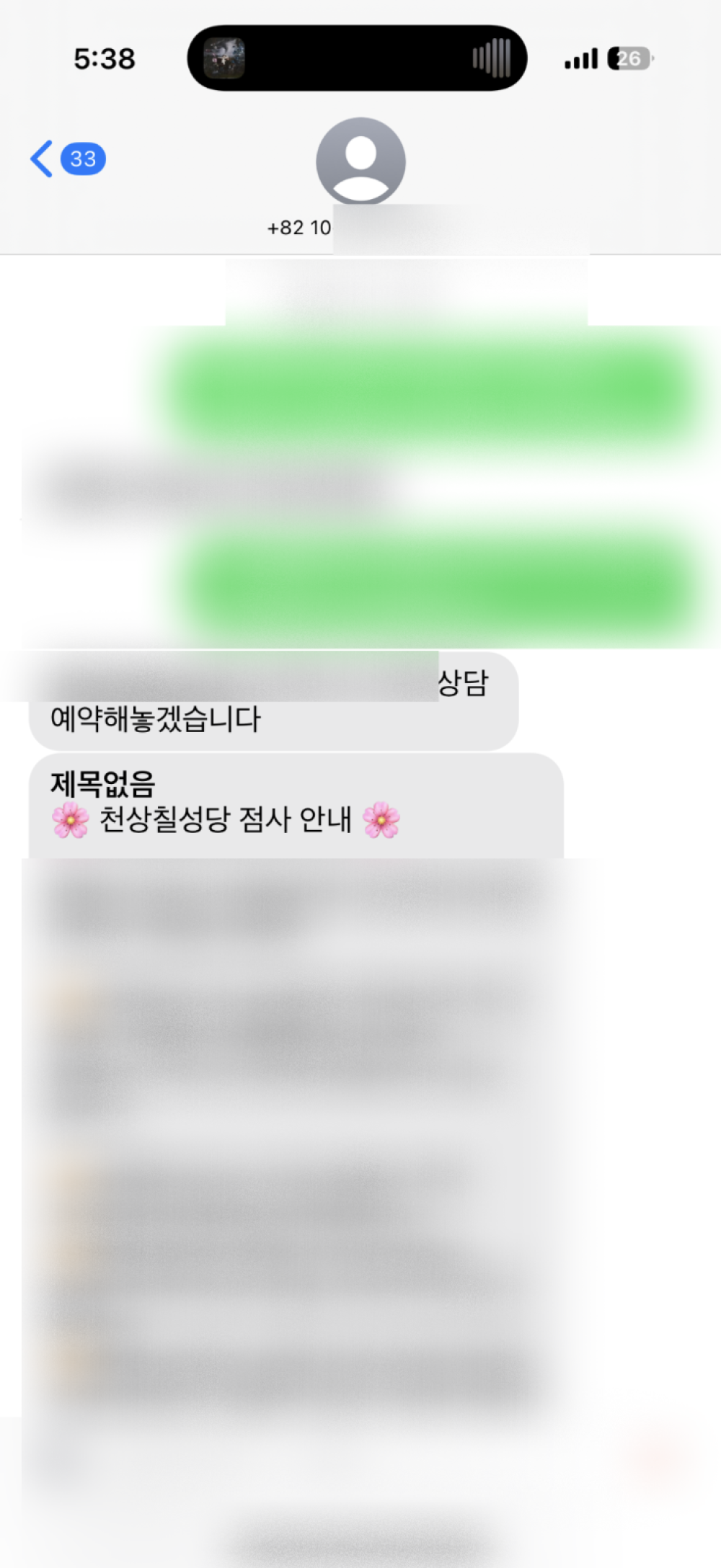Tap the Dynamic Island live activity

pos(357,58)
